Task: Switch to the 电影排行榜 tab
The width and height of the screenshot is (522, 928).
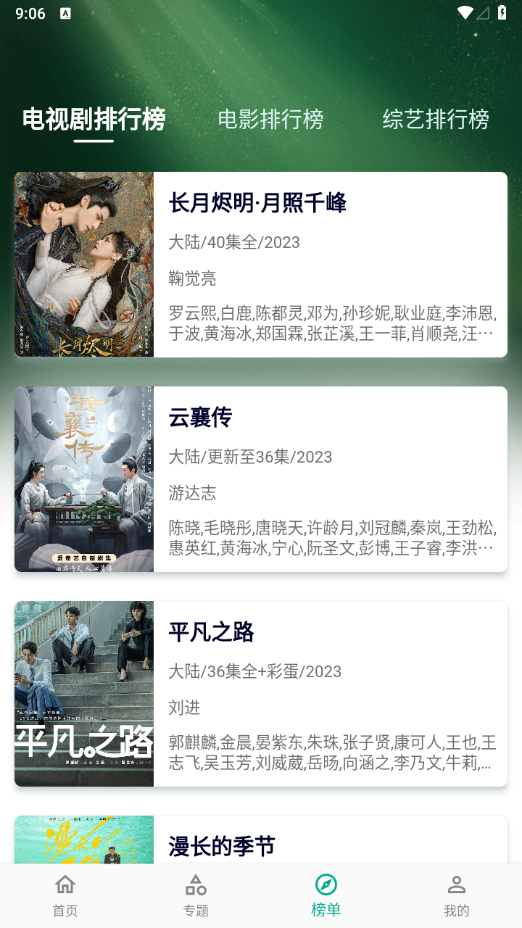Action: [270, 120]
